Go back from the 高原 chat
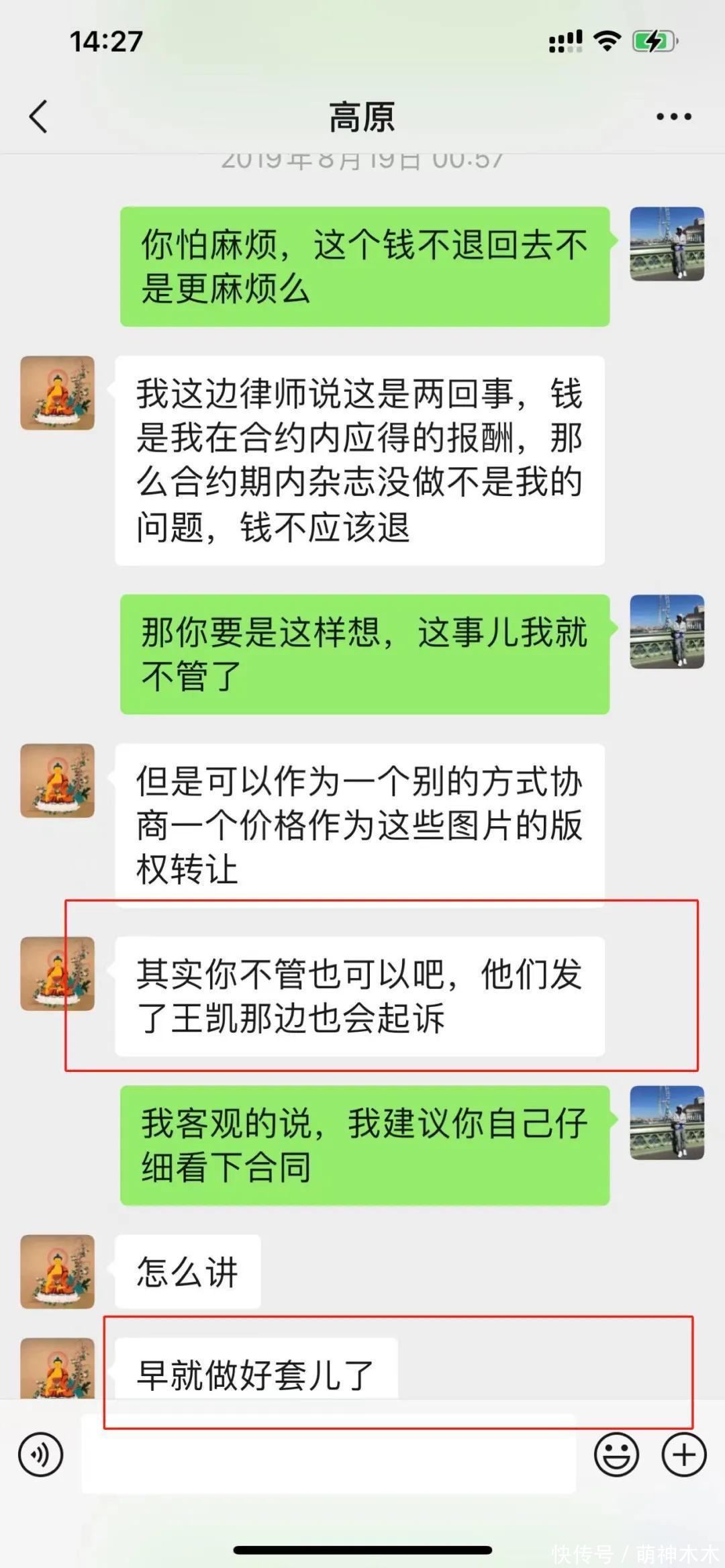This screenshot has width=725, height=1568. (x=39, y=117)
